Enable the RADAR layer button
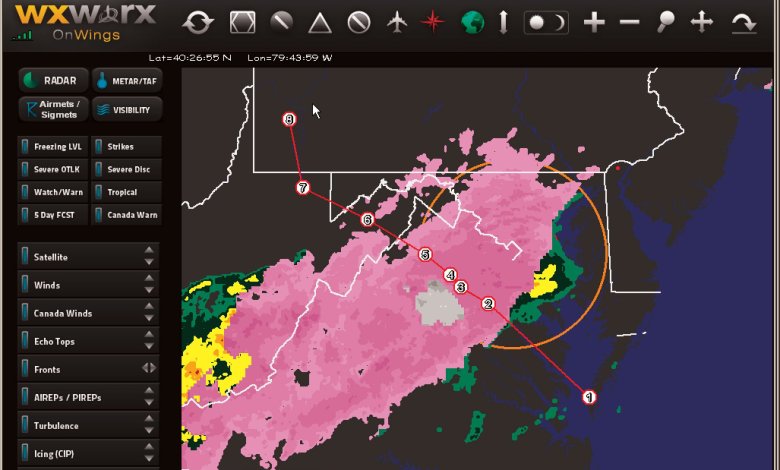 pyautogui.click(x=54, y=81)
